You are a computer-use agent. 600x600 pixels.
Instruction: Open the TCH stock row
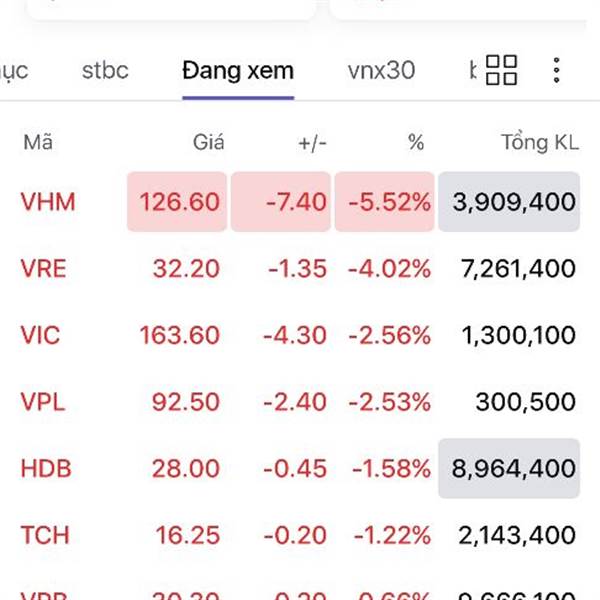[45, 535]
